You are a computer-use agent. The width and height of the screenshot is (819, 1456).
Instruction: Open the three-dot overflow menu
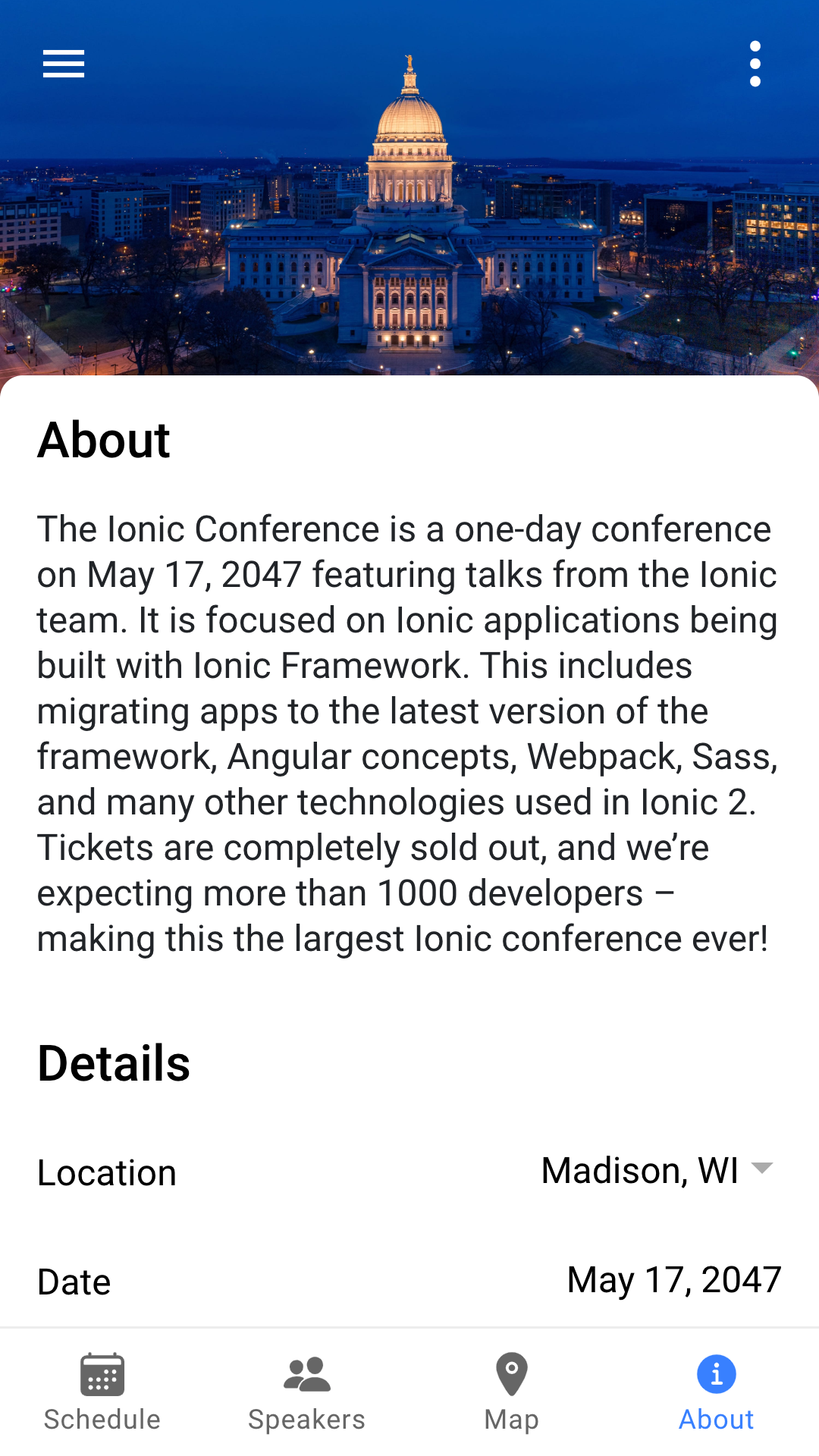[755, 64]
